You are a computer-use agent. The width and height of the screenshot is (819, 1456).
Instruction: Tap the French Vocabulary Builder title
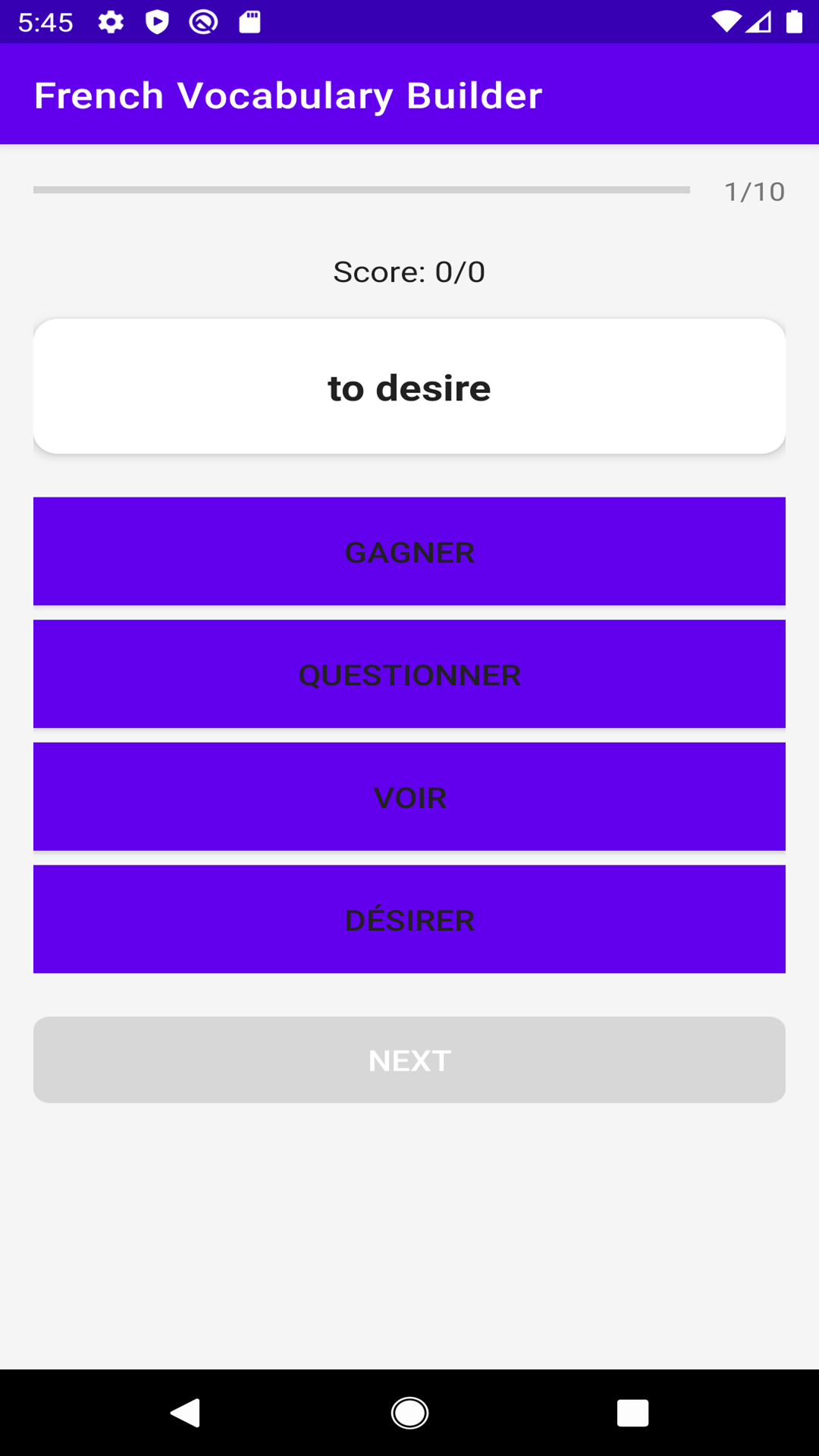click(x=288, y=94)
